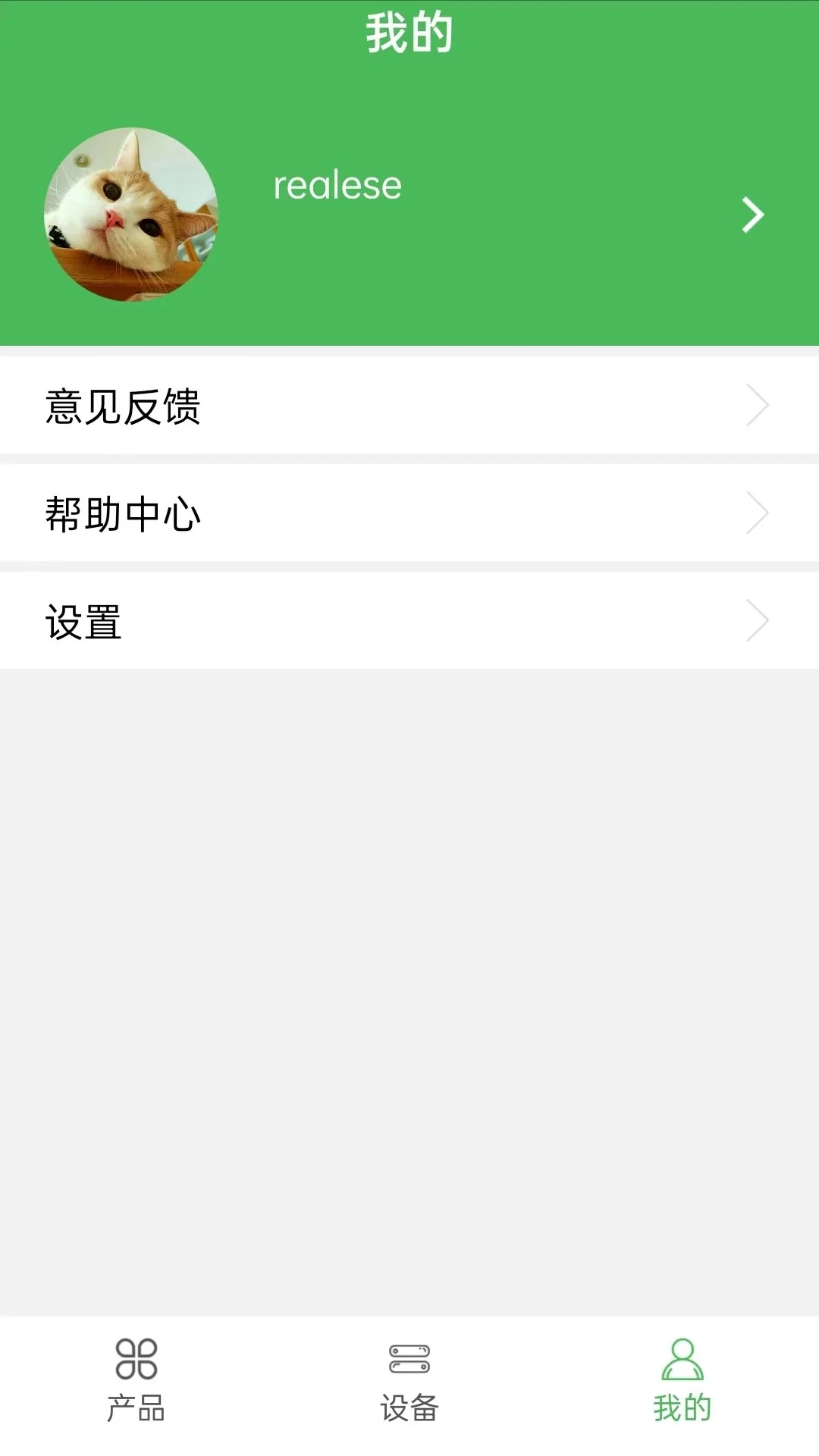This screenshot has width=819, height=1456.
Task: Expand the 意见反馈 row chevron
Action: coord(759,406)
